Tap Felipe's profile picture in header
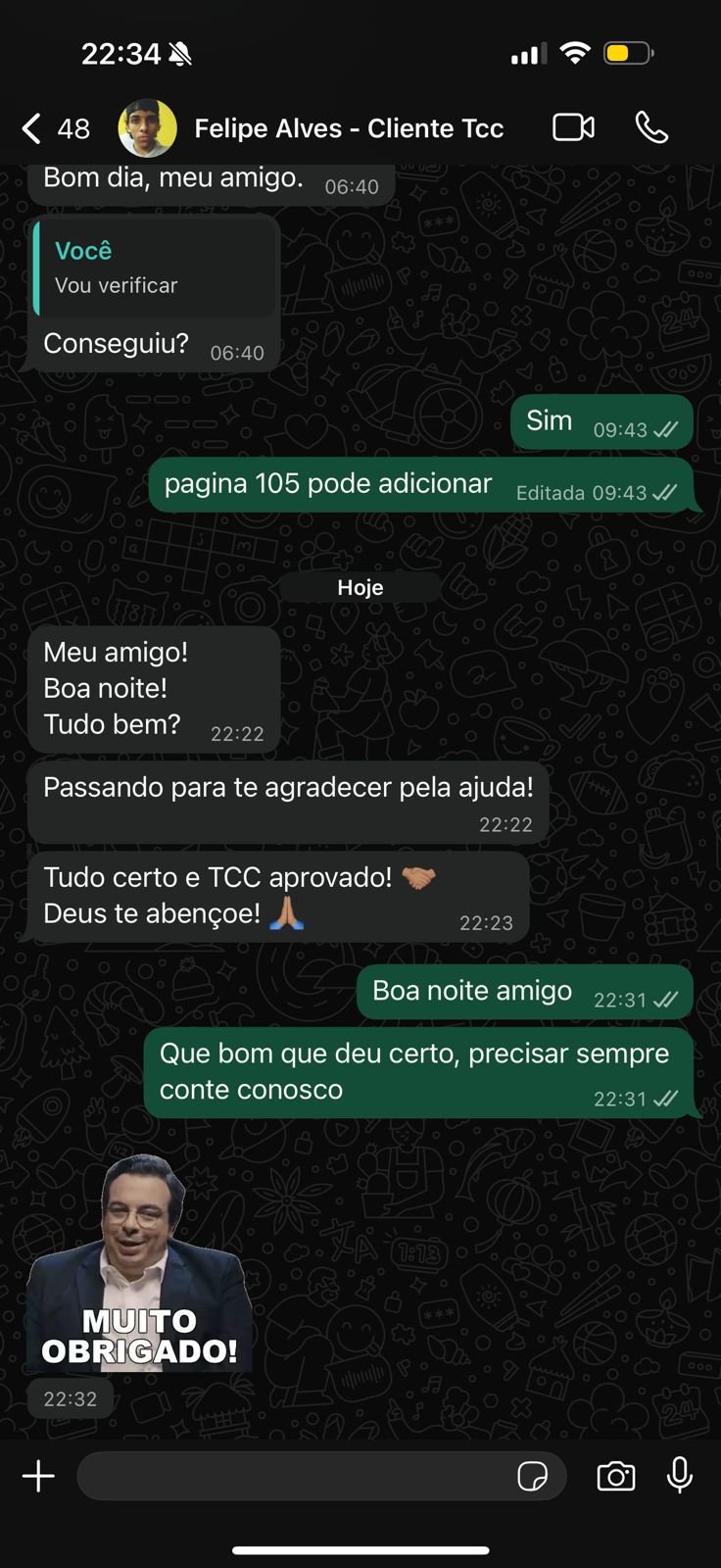Image resolution: width=721 pixels, height=1568 pixels. (x=147, y=128)
